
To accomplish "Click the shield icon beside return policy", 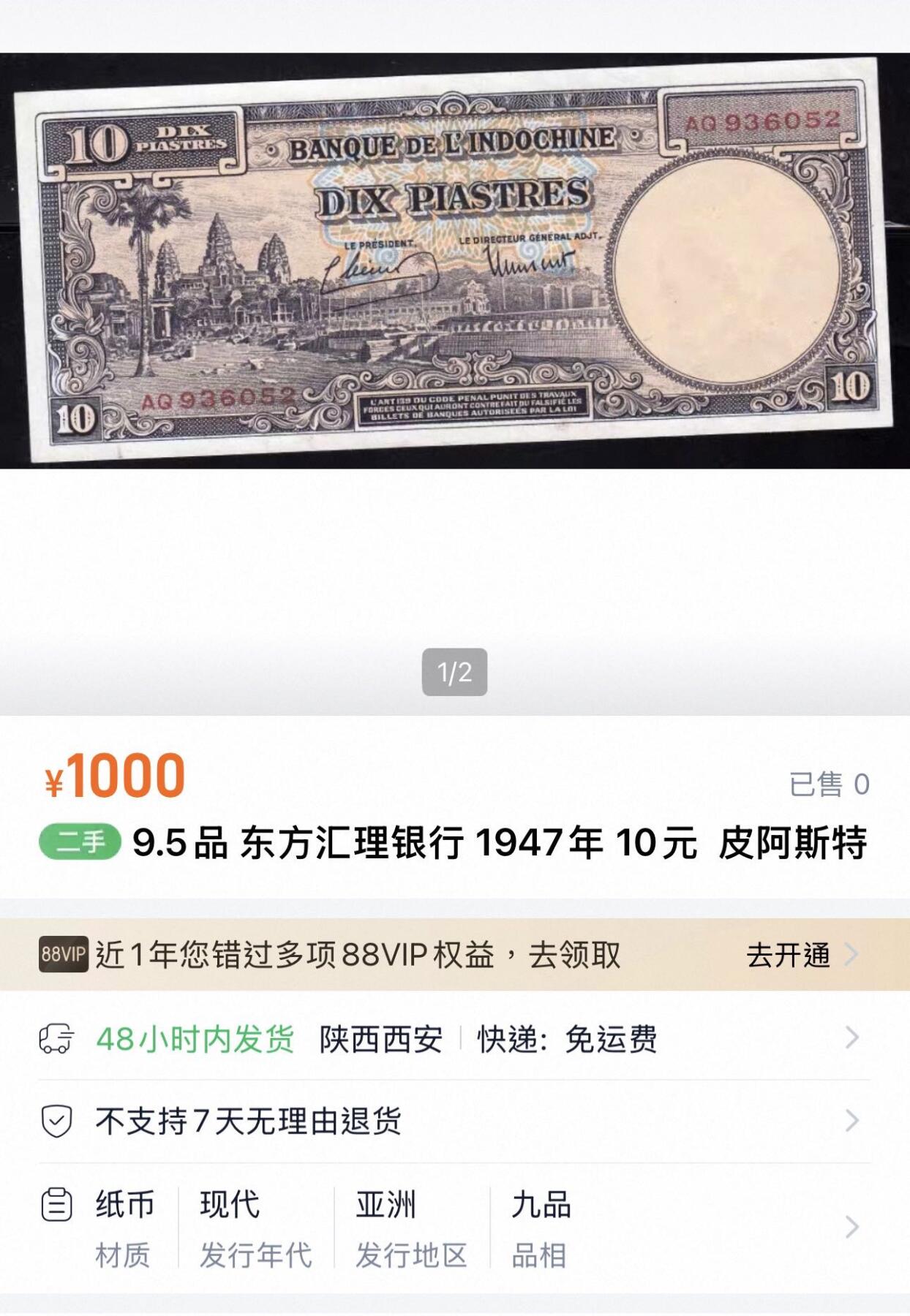I will tap(57, 1121).
